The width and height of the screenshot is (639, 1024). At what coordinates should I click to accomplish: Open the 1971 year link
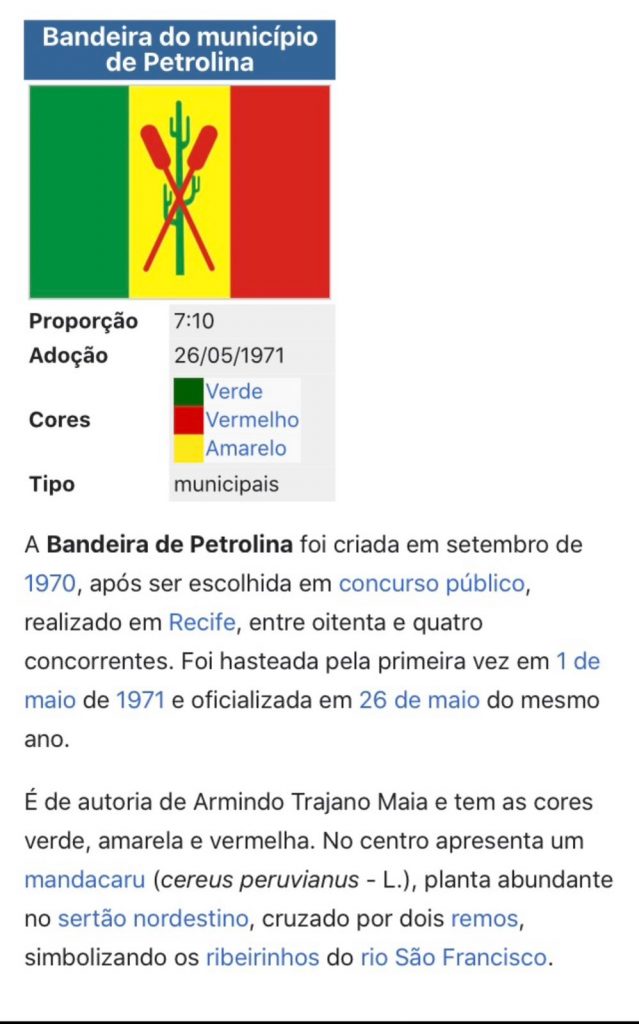tap(140, 700)
